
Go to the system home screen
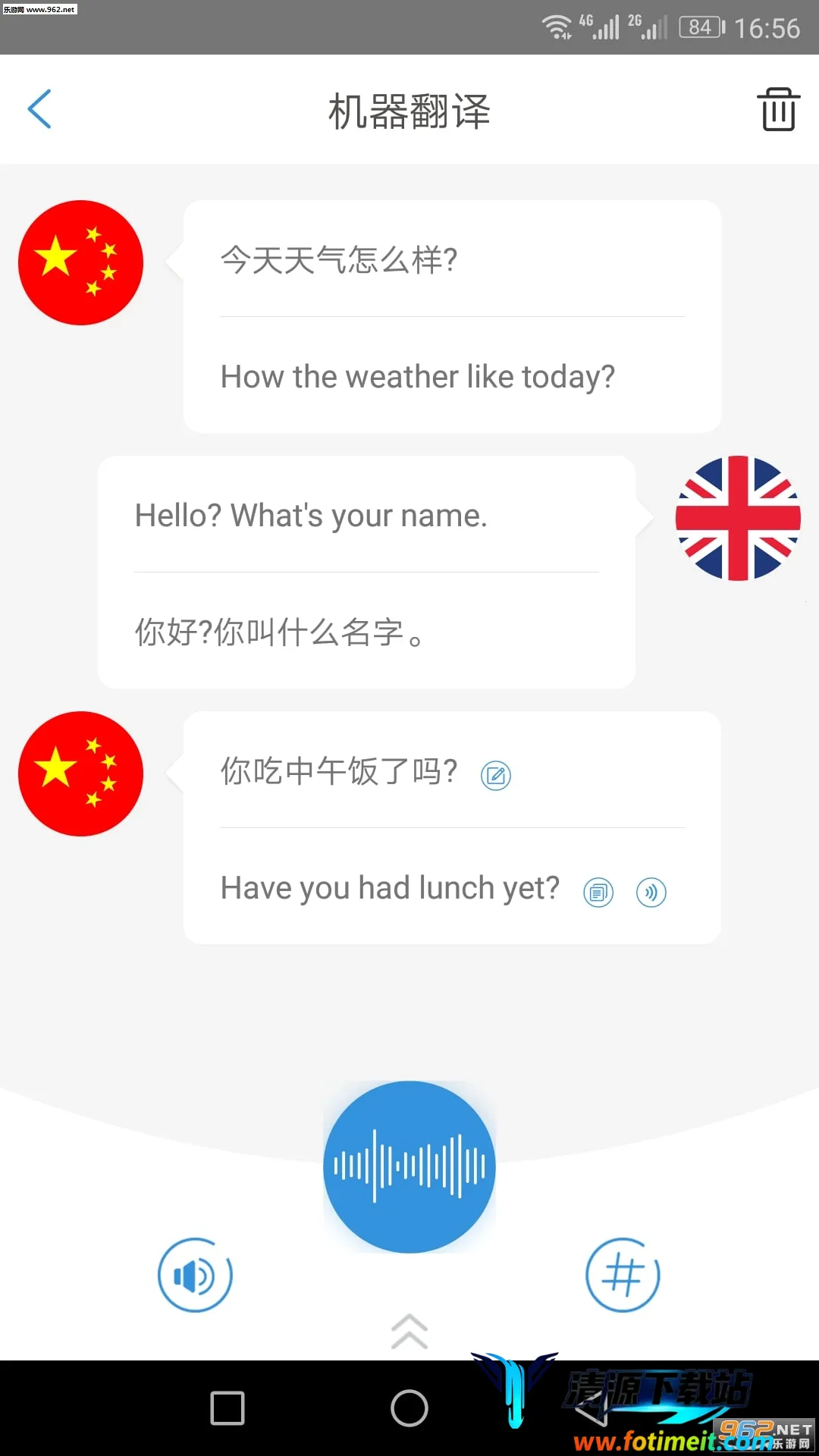pos(409,1408)
